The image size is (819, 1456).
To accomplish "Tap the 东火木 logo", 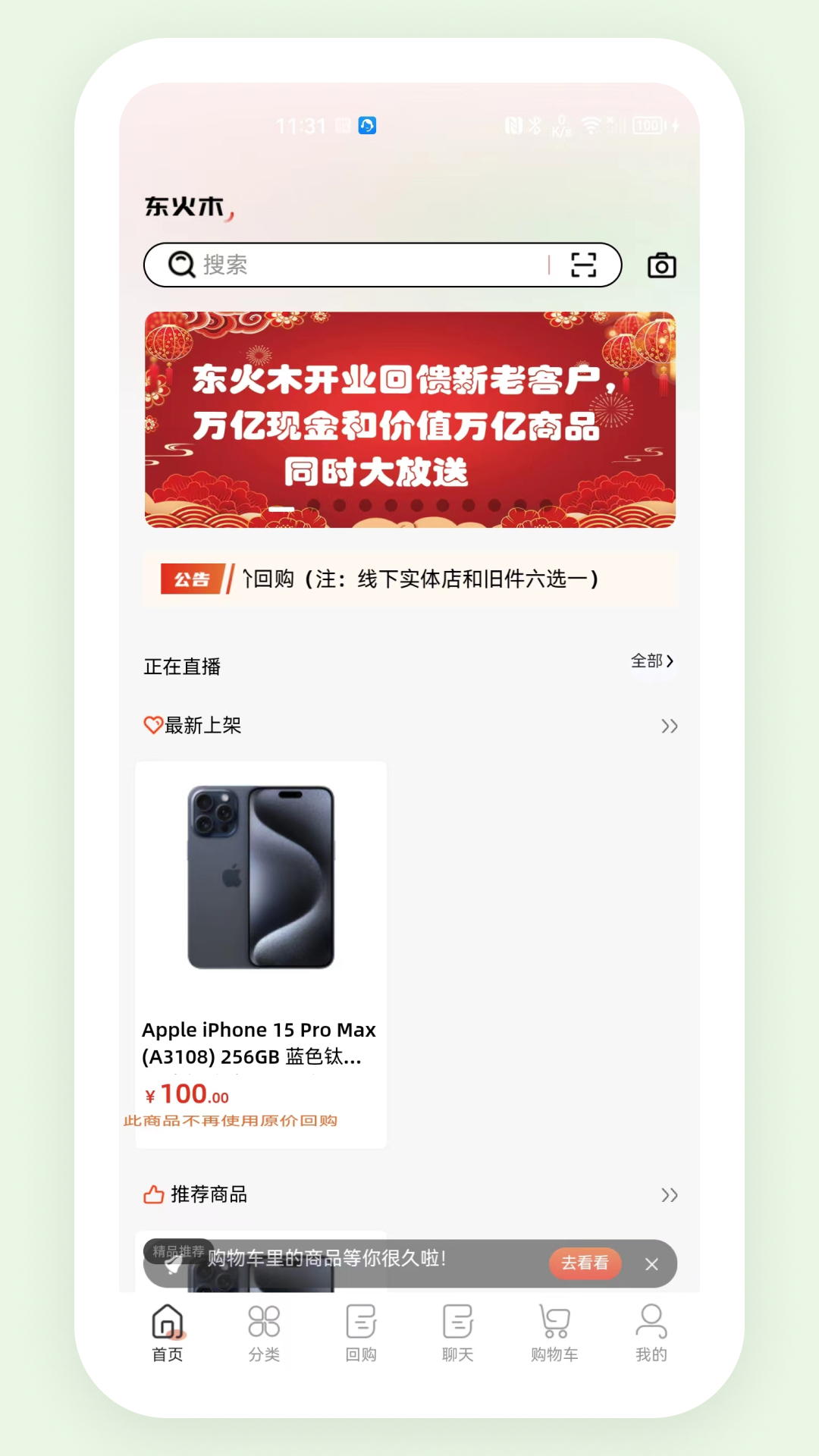I will click(184, 208).
